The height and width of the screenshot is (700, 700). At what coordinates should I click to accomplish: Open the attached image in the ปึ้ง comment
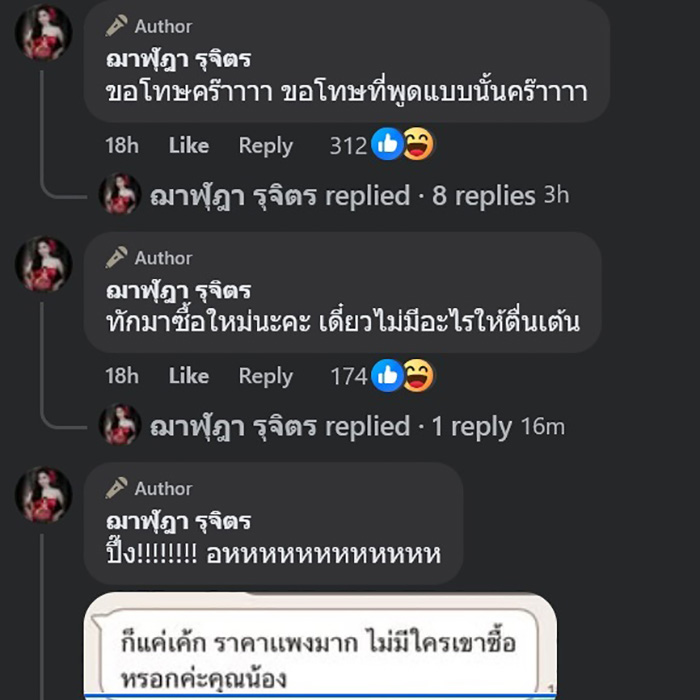(x=320, y=647)
